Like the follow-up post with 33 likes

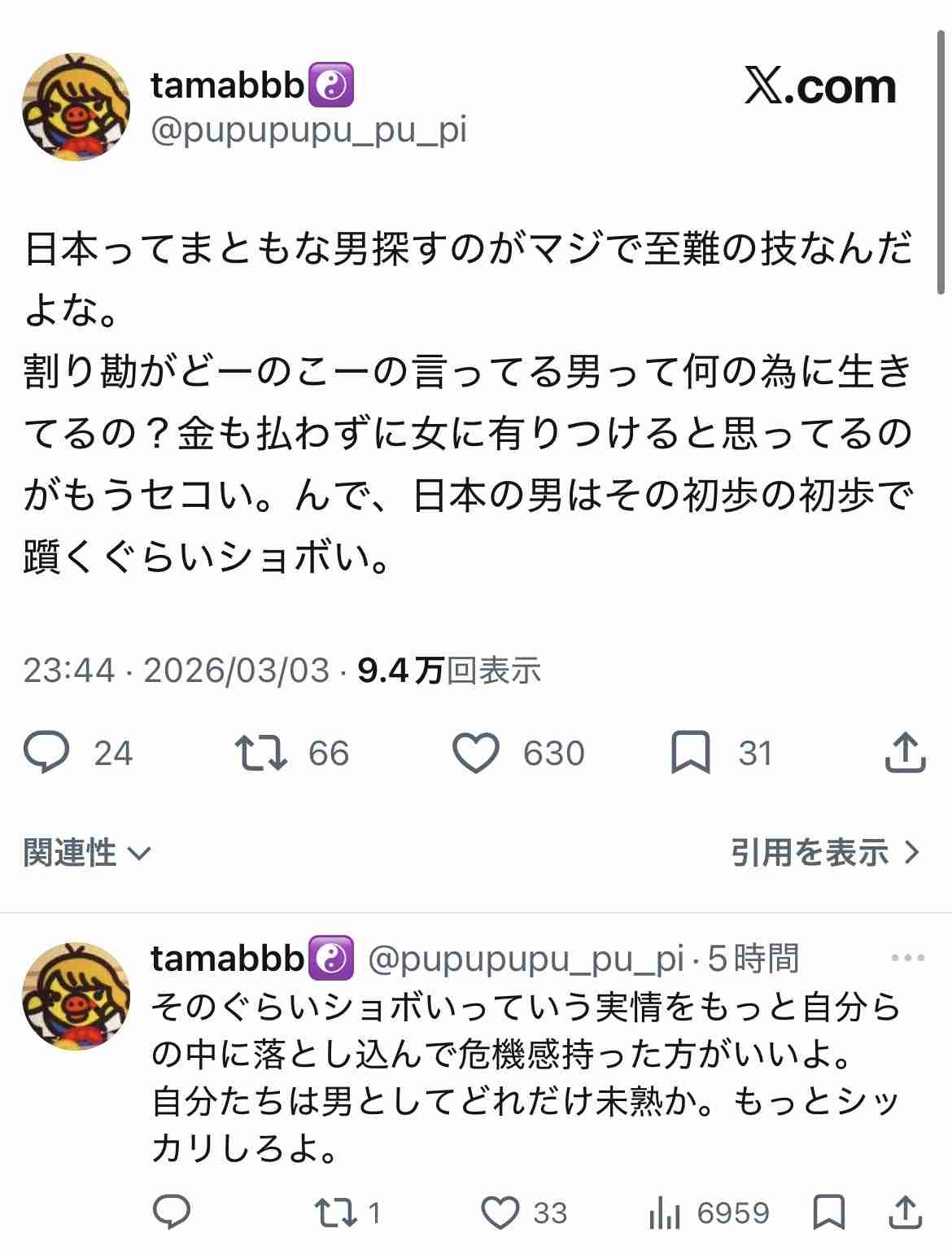(x=501, y=1213)
